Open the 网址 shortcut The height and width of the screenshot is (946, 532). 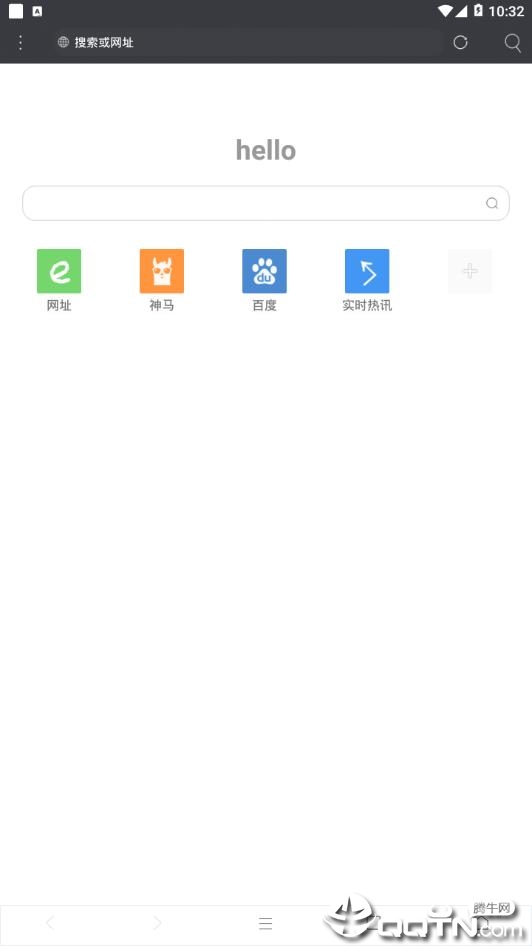[59, 281]
